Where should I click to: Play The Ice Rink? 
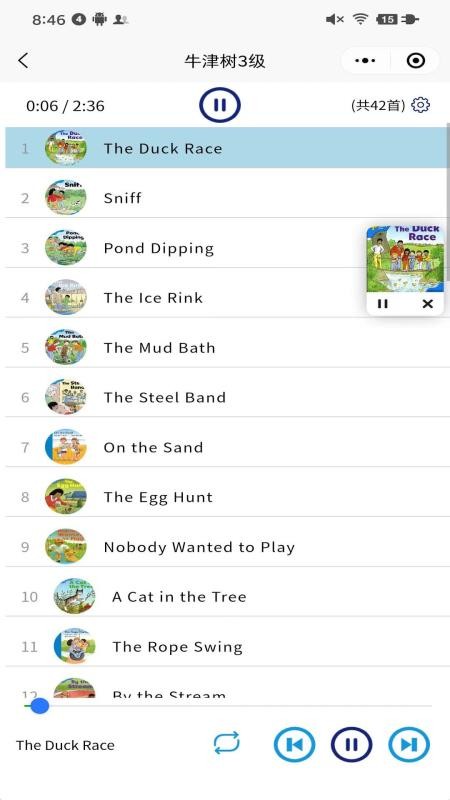pos(225,297)
